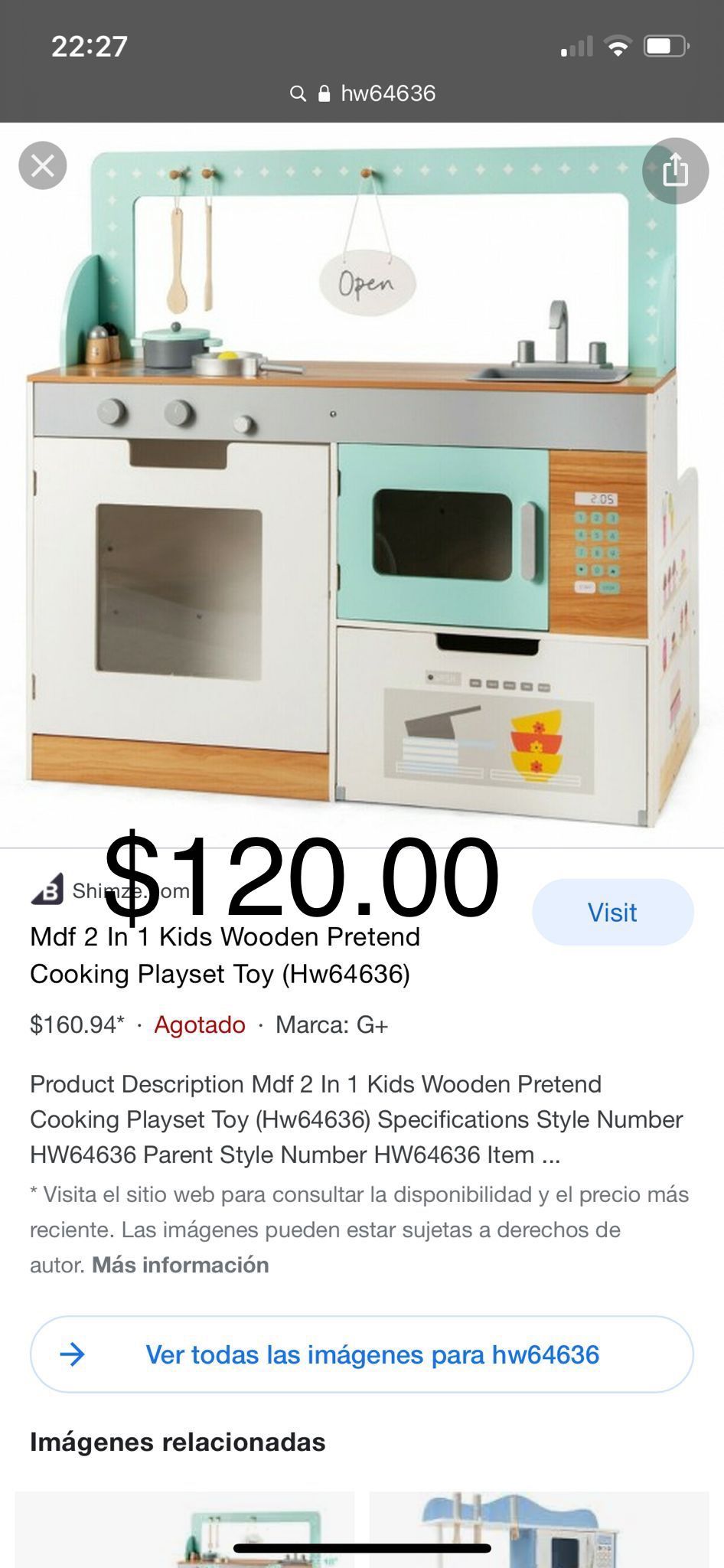Tap the Visit button
This screenshot has width=724, height=1568.
pos(612,912)
